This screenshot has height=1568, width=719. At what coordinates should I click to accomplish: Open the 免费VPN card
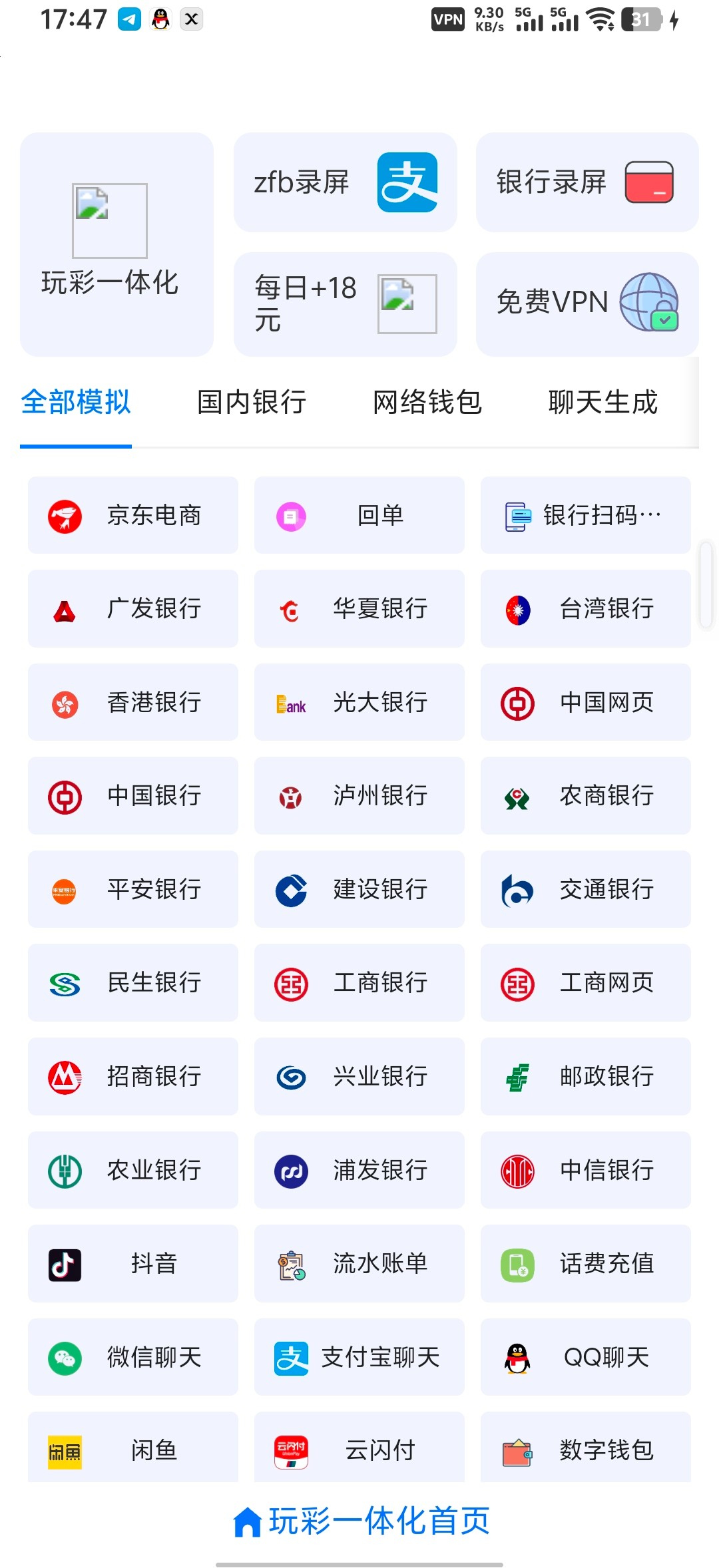[x=587, y=303]
